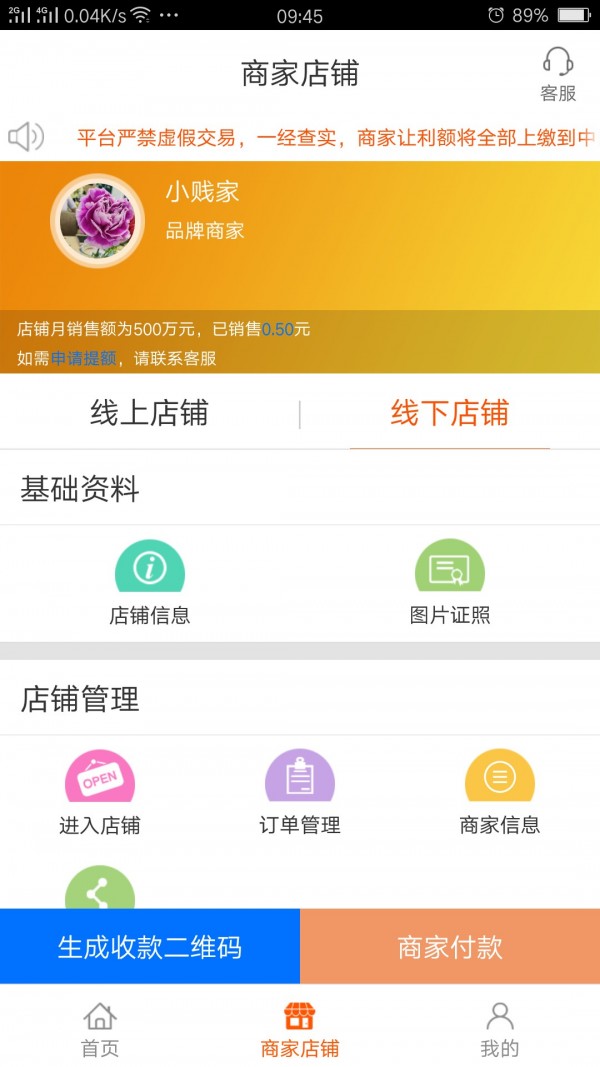Enter the store via 进入店铺
Viewport: 600px width, 1067px height.
point(100,793)
